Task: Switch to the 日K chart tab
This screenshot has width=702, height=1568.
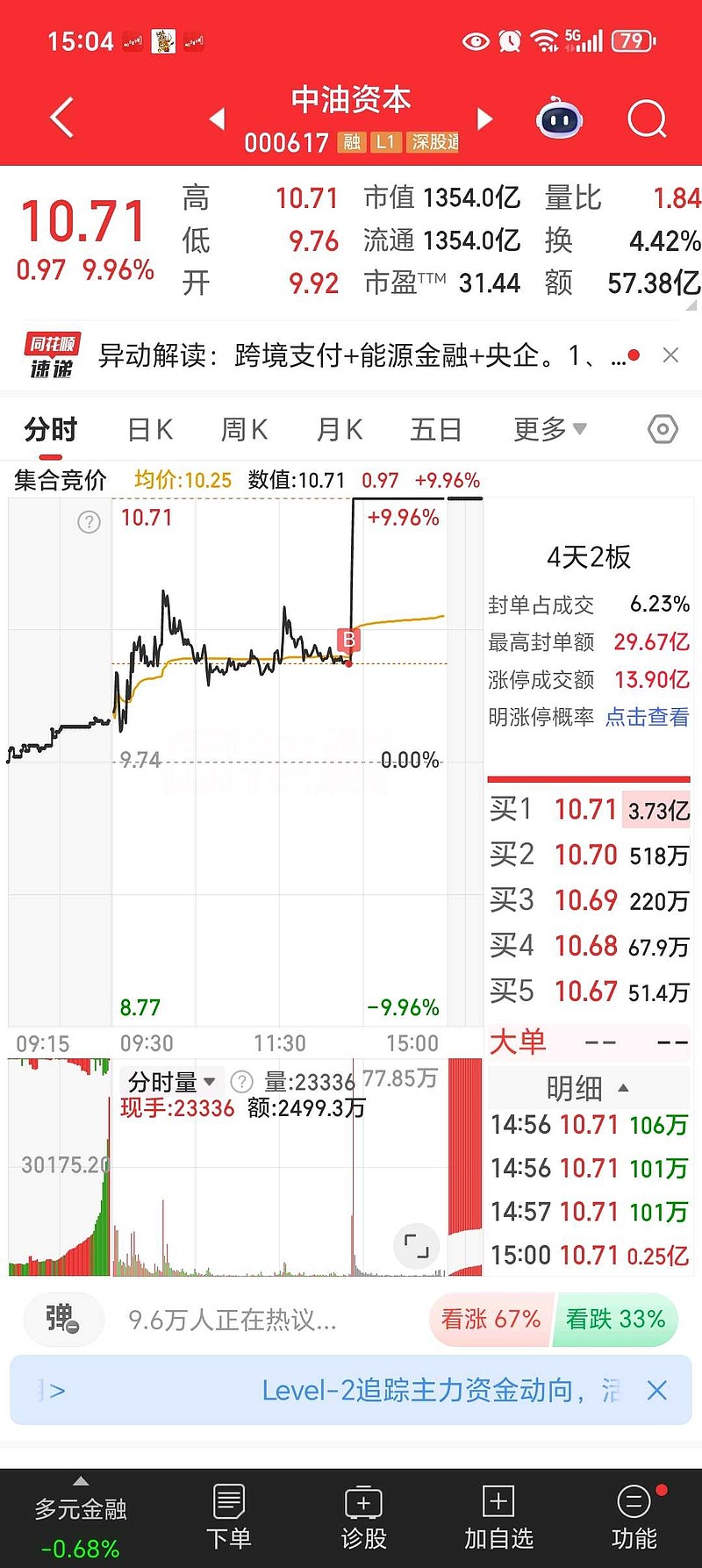Action: [x=150, y=430]
